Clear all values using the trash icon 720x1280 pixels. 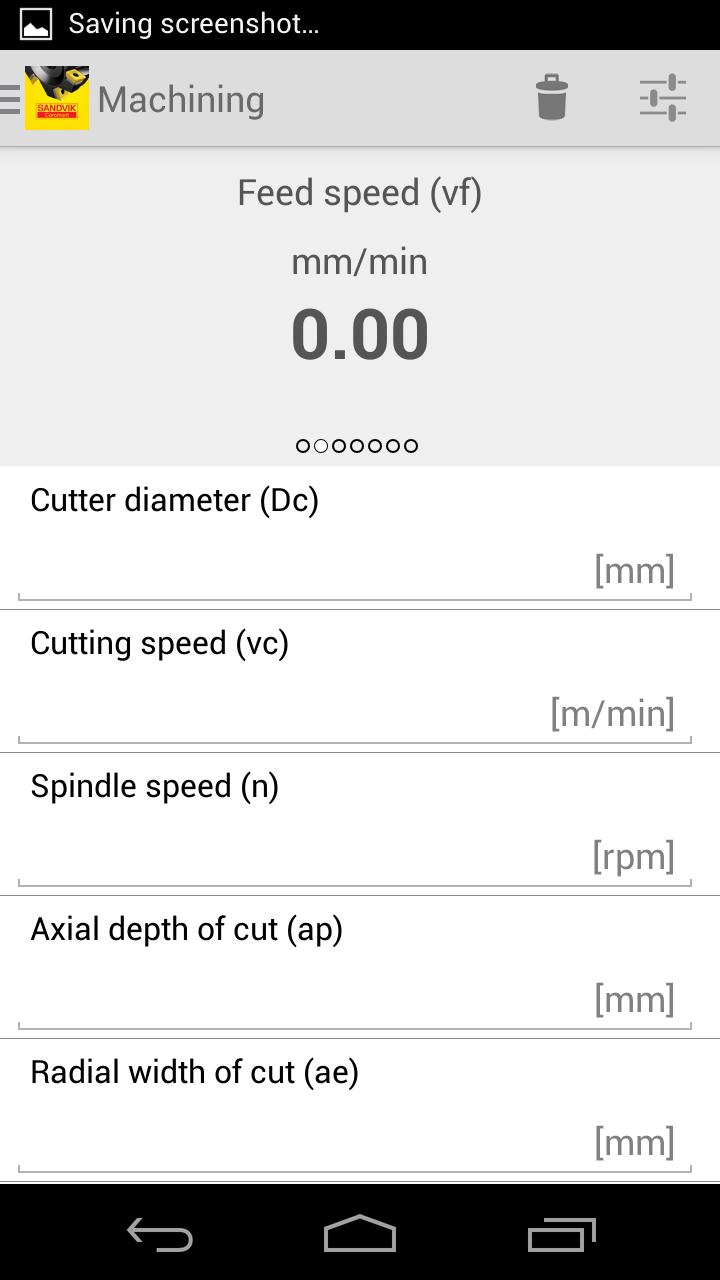pyautogui.click(x=551, y=99)
